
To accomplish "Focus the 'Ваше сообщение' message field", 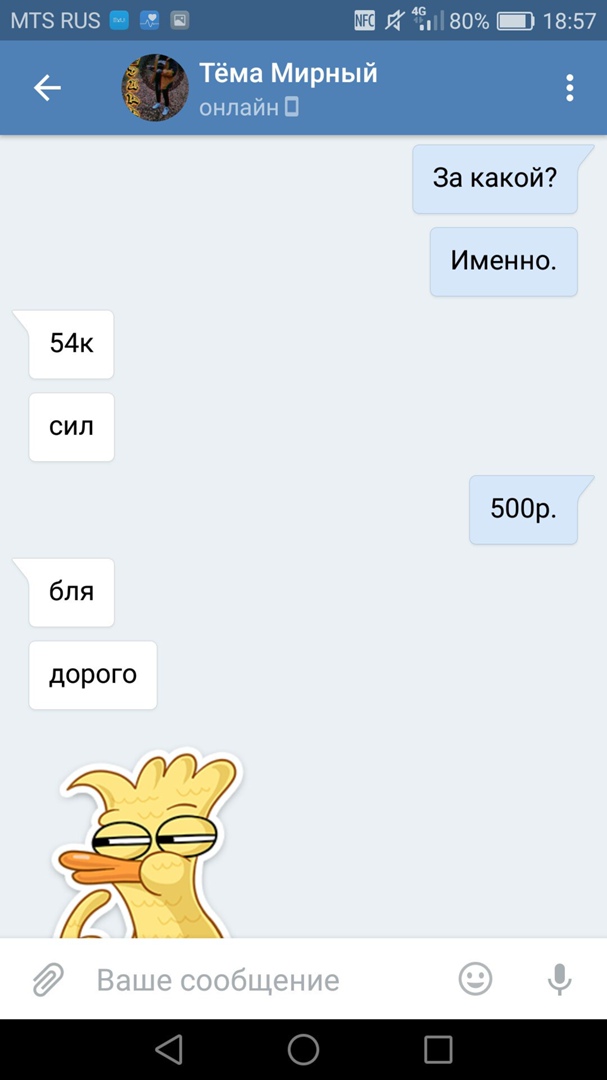I will point(260,980).
